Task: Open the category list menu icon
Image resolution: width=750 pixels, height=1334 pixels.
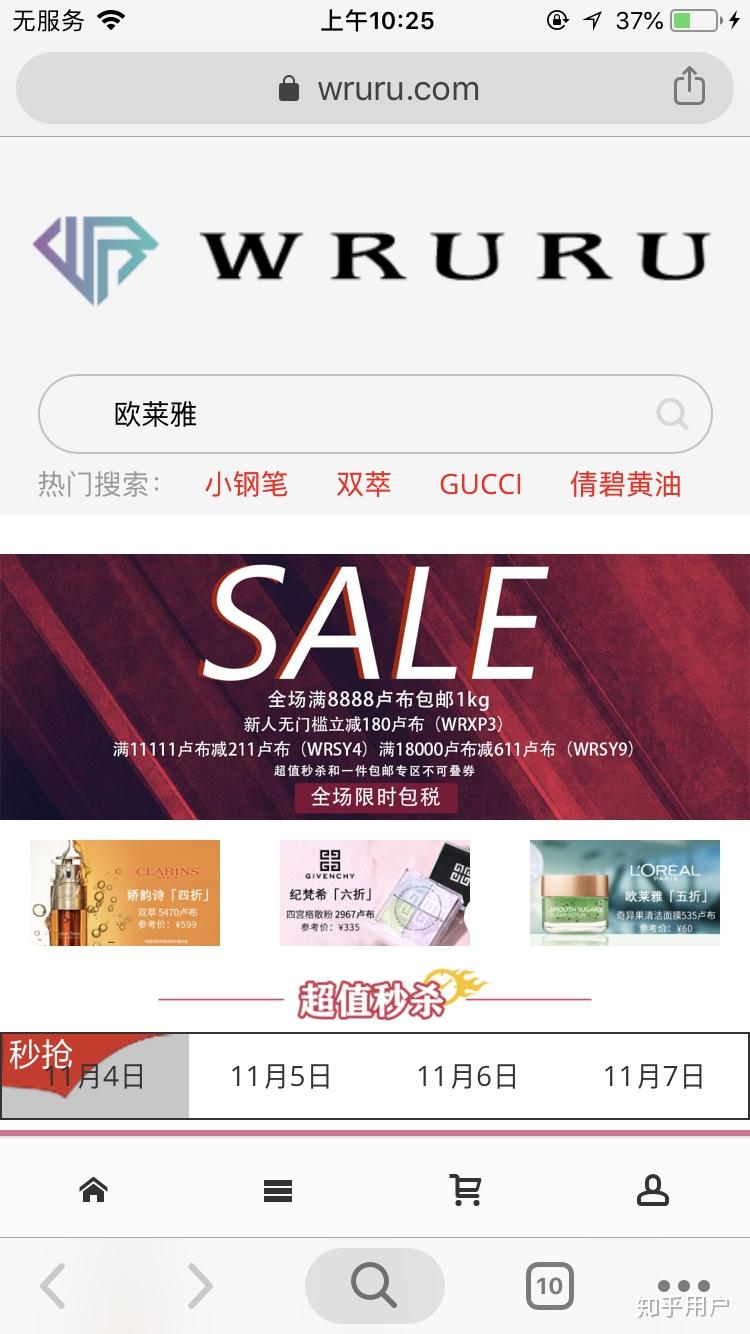Action: 278,1190
